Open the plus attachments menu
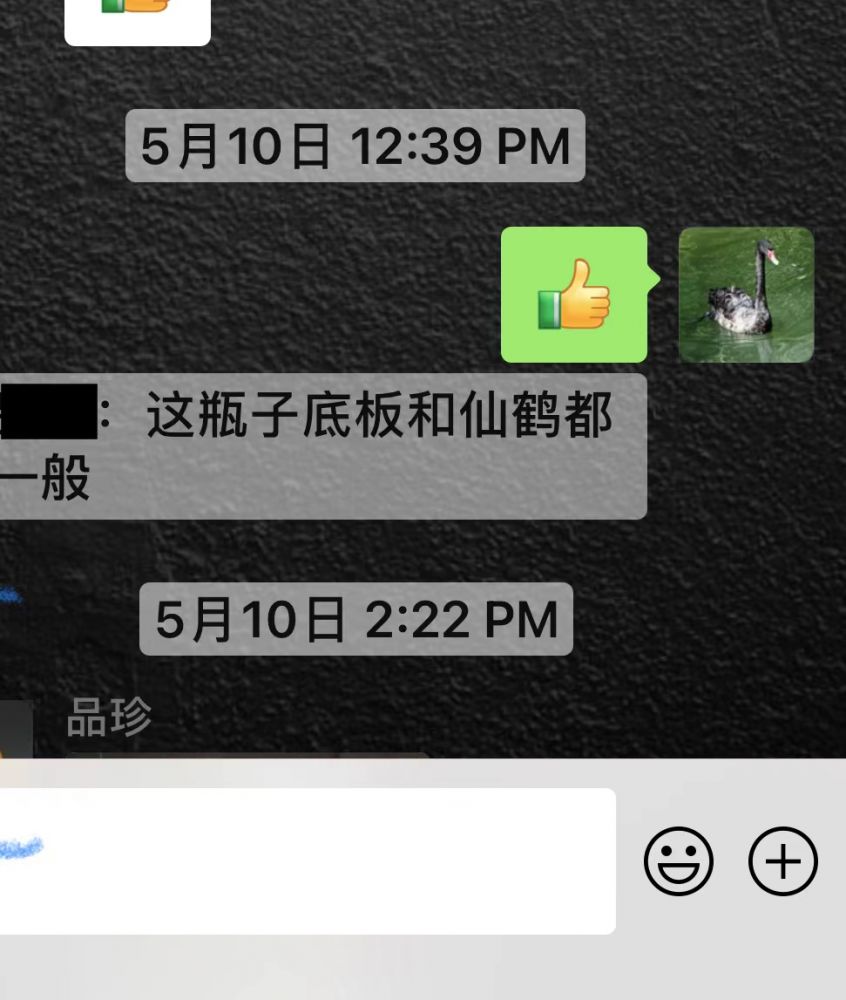This screenshot has width=846, height=1000. tap(783, 861)
